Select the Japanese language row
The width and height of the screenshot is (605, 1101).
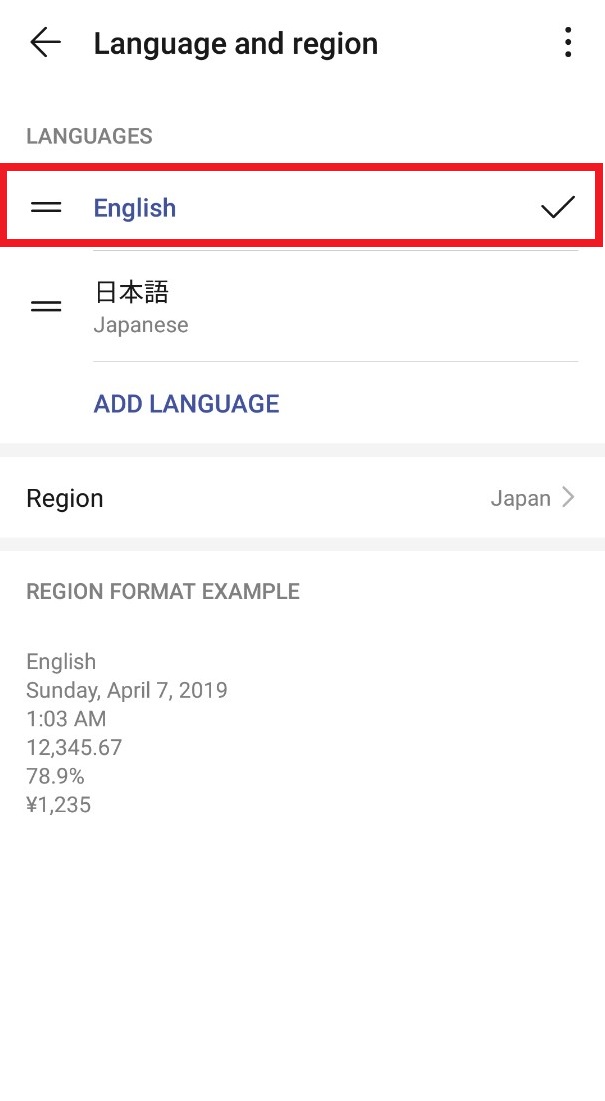[302, 306]
